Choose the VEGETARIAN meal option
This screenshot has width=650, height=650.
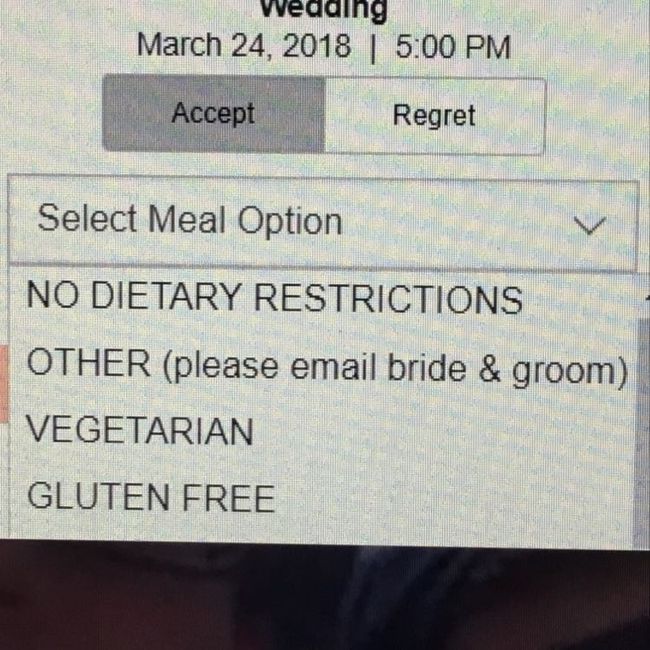[x=140, y=431]
